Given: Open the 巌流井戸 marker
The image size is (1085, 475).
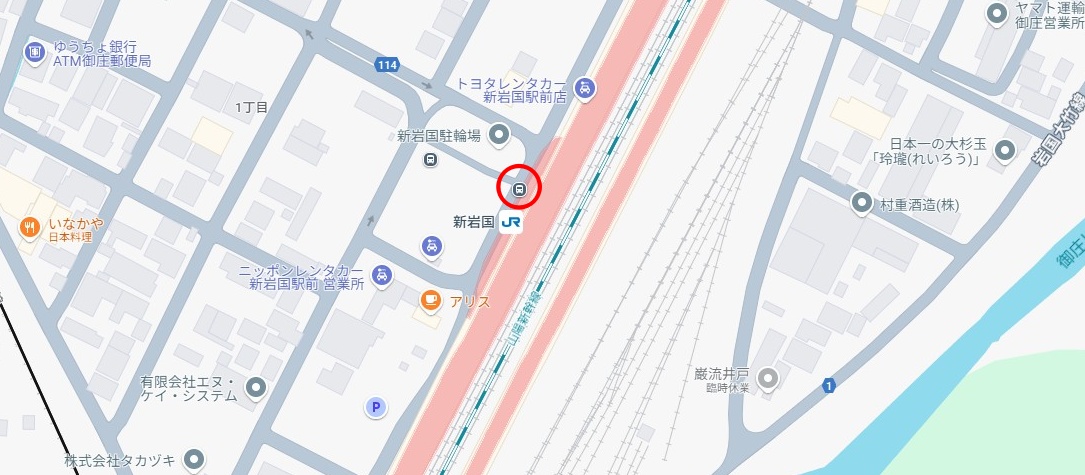Looking at the screenshot, I should 767,379.
